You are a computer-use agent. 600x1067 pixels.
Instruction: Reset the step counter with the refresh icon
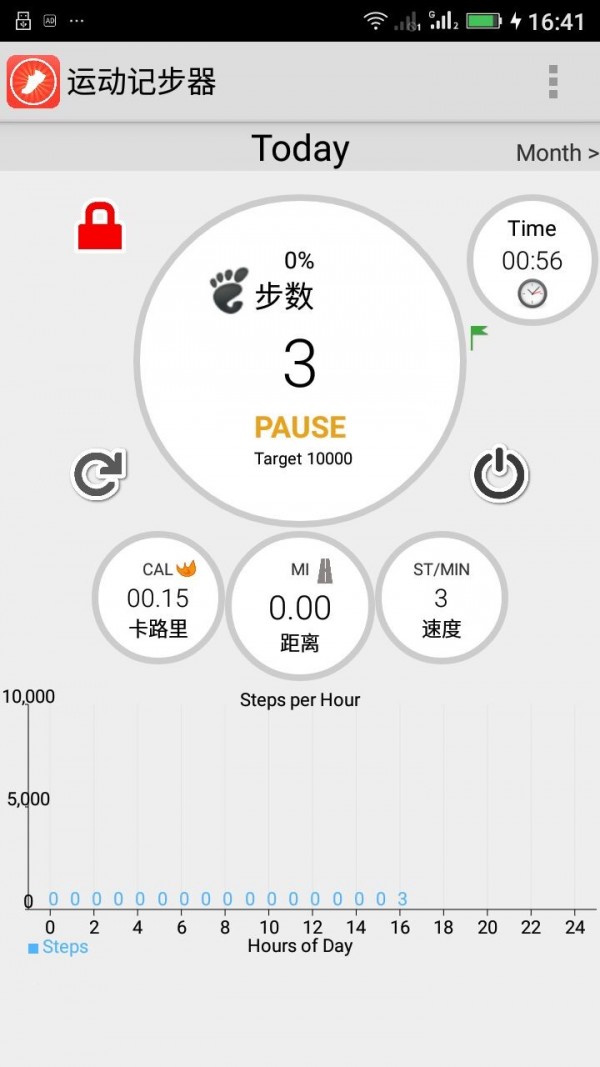(98, 474)
